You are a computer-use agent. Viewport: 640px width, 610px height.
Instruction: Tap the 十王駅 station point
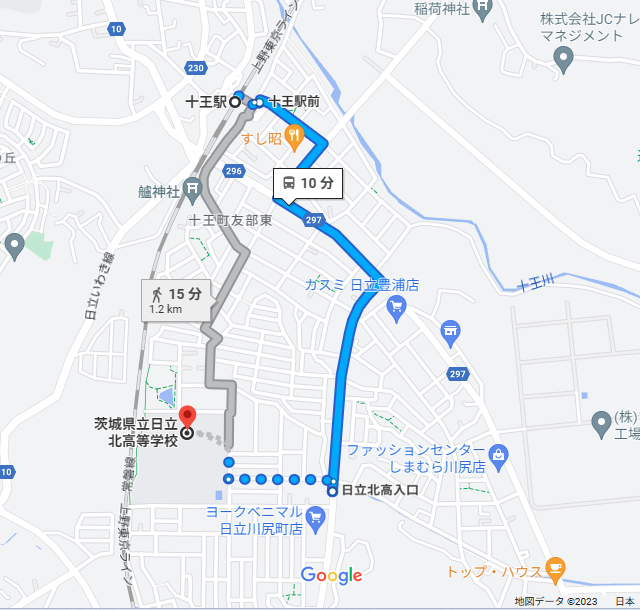236,101
